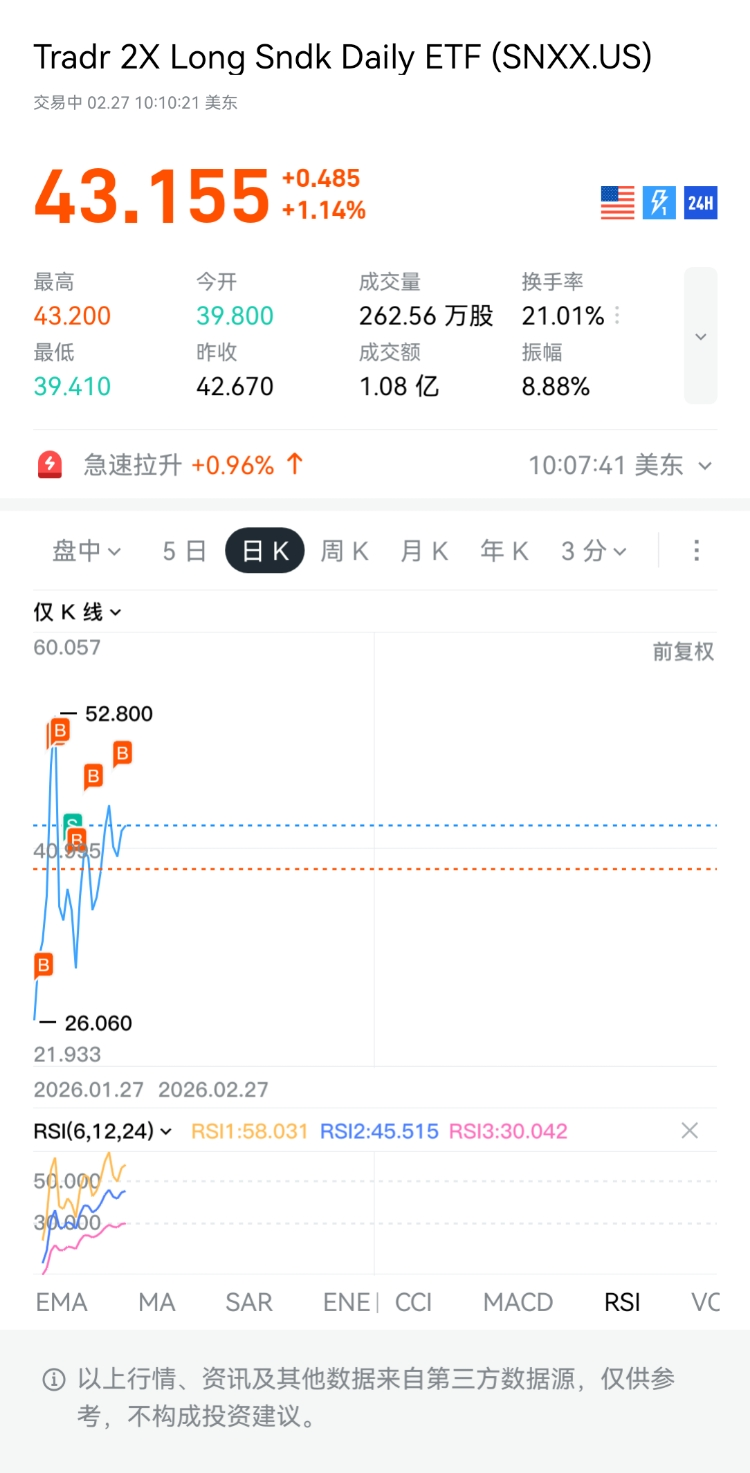Close the RSI indicator panel
The width and height of the screenshot is (750, 1473).
pos(689,1131)
